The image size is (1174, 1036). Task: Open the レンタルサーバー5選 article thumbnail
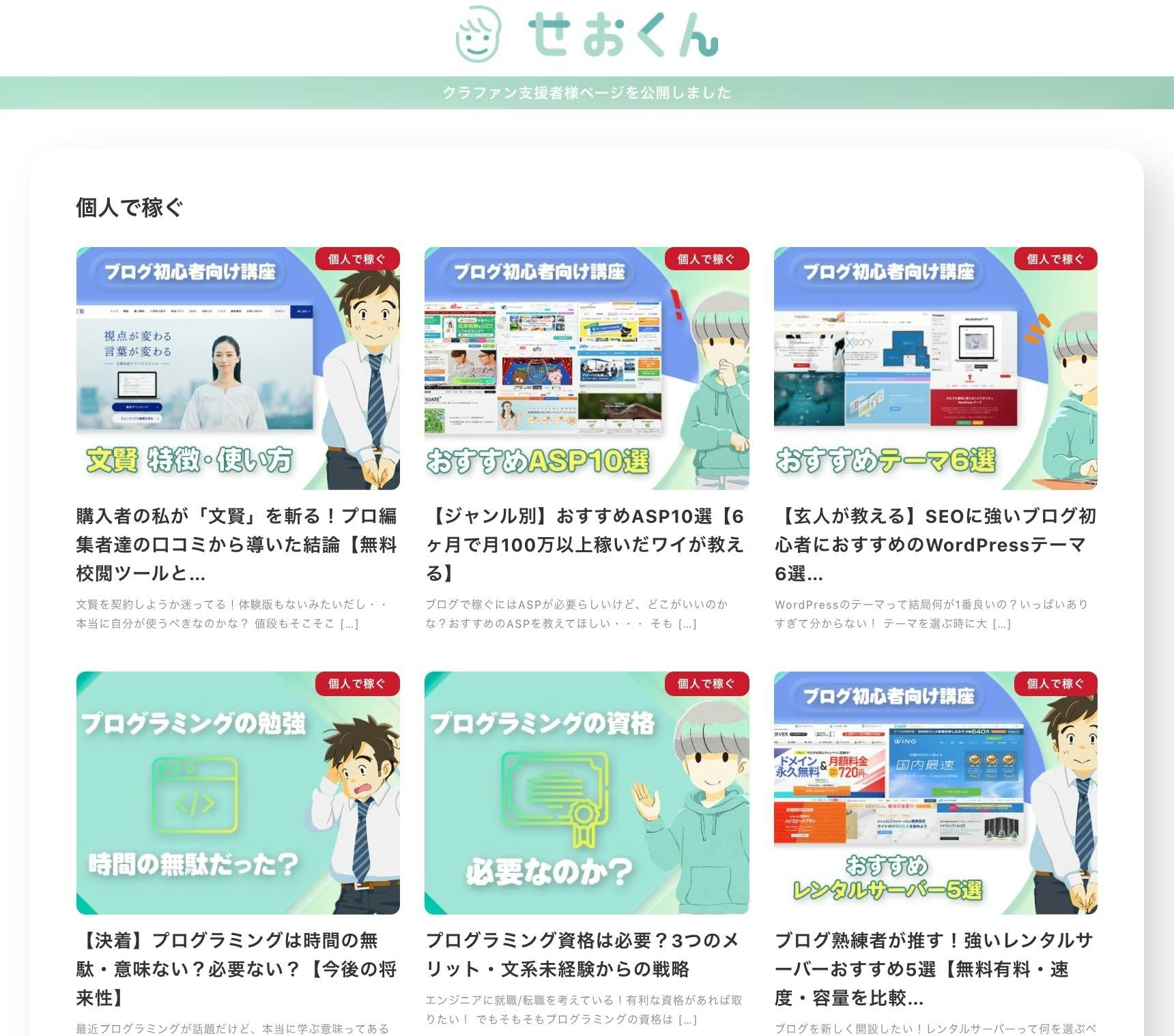pyautogui.click(x=935, y=792)
